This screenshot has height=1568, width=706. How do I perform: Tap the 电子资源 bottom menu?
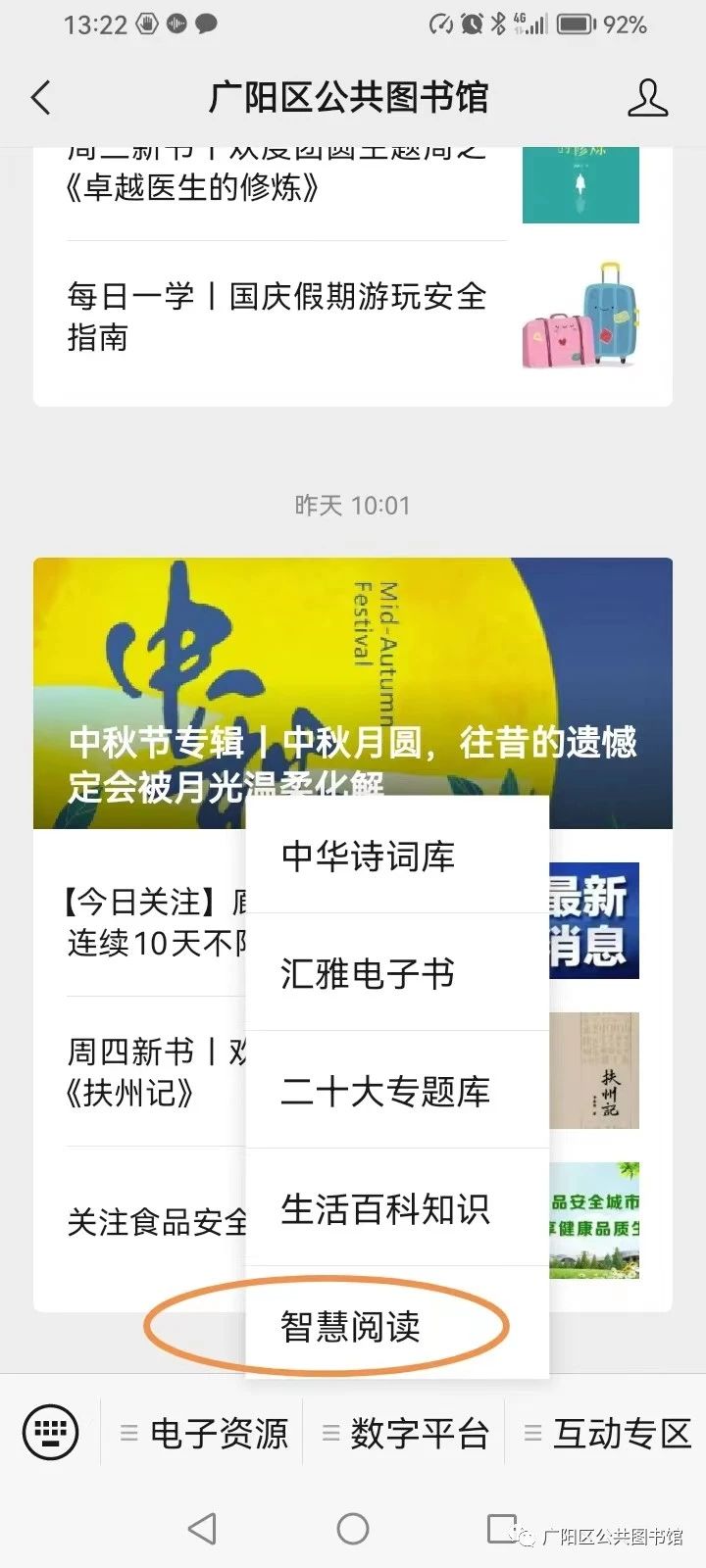coord(204,1434)
